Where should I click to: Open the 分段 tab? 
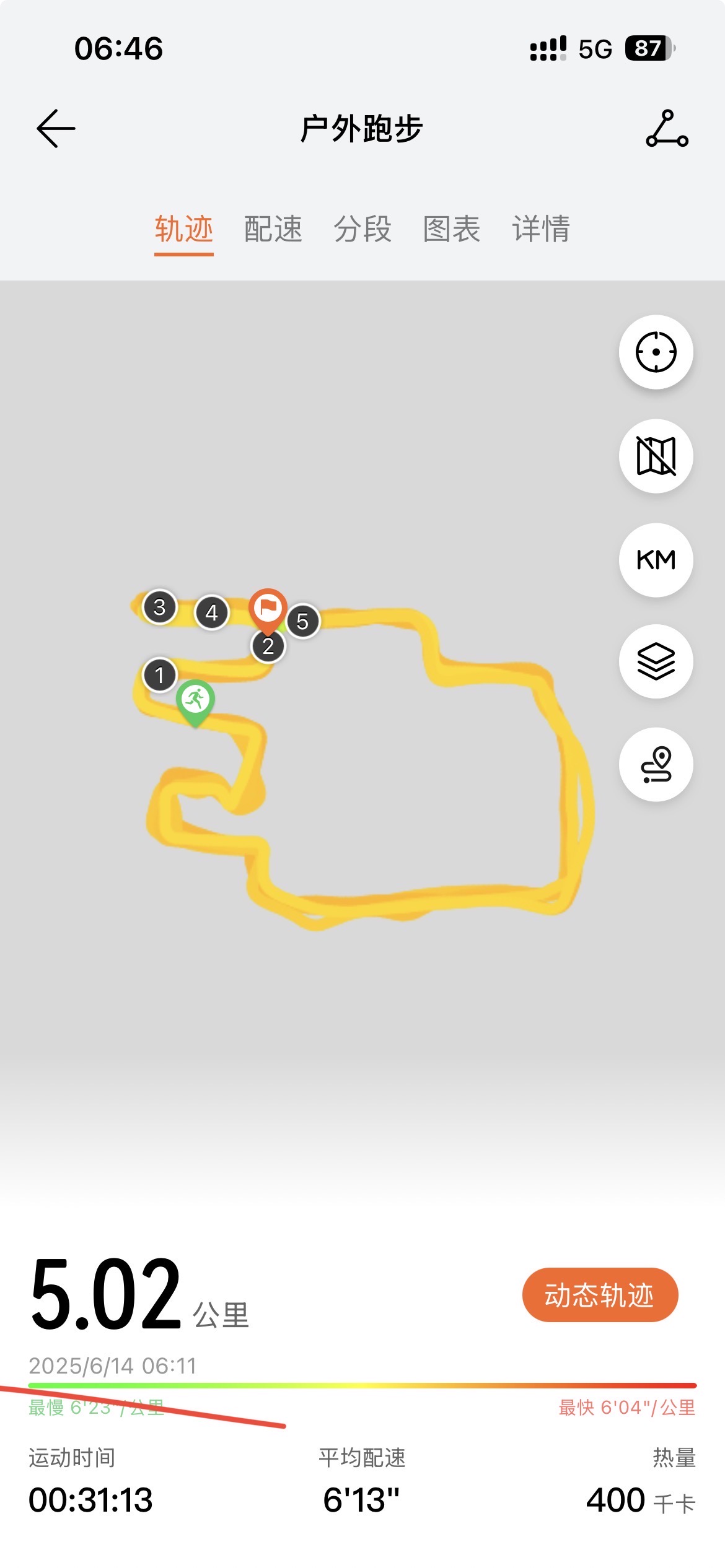click(x=362, y=229)
